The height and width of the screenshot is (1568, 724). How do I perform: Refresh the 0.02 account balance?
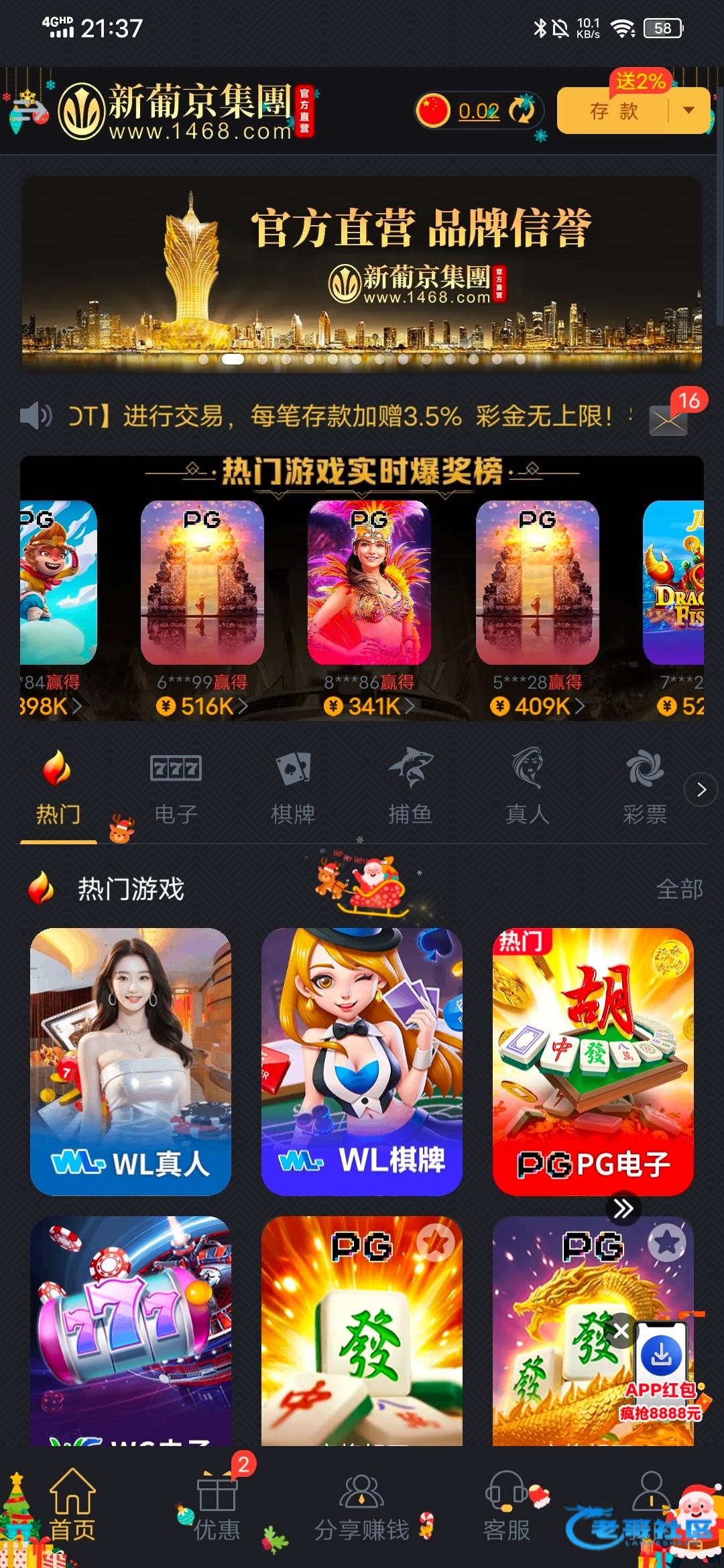(522, 111)
